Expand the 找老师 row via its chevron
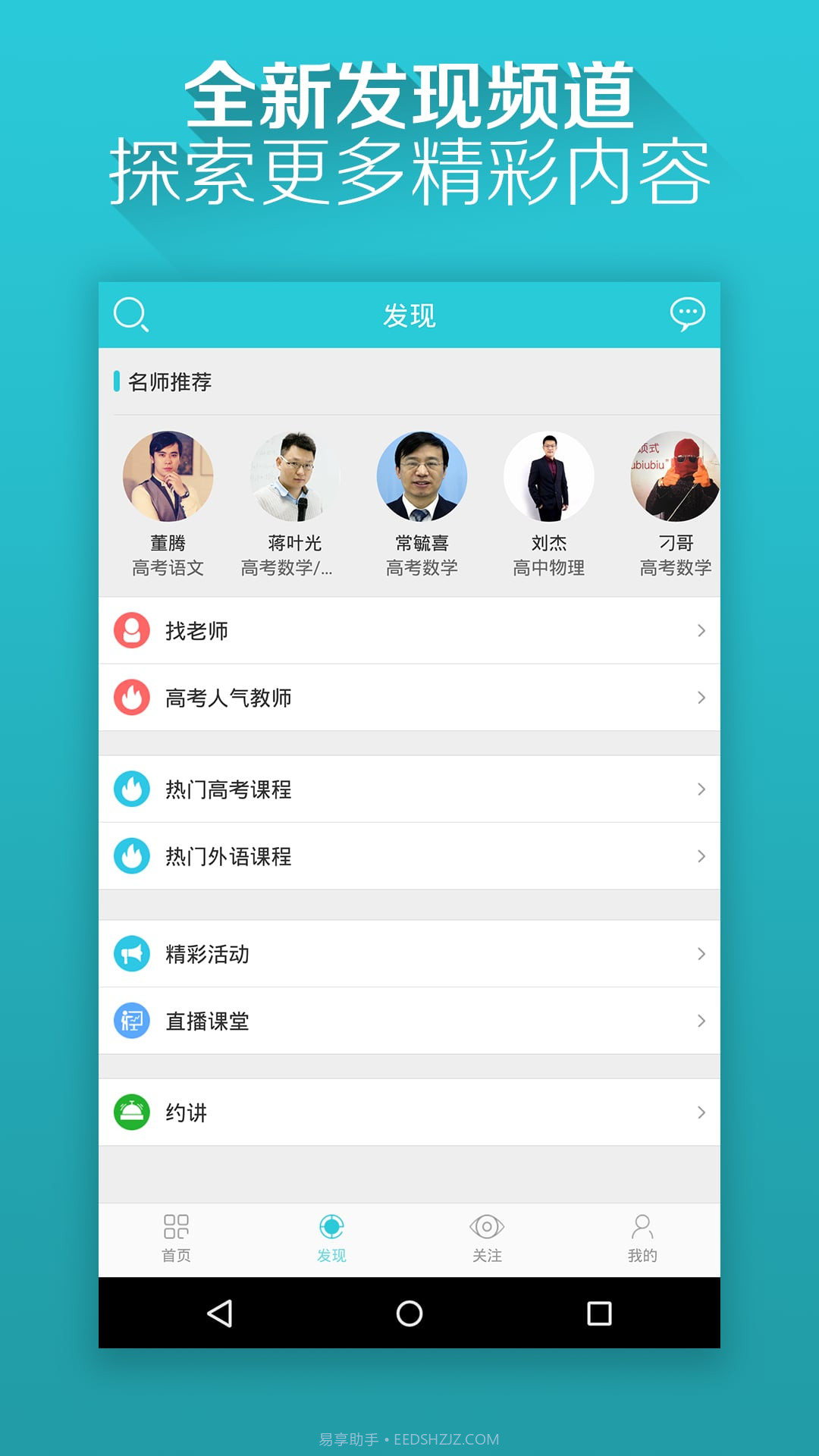 point(699,629)
